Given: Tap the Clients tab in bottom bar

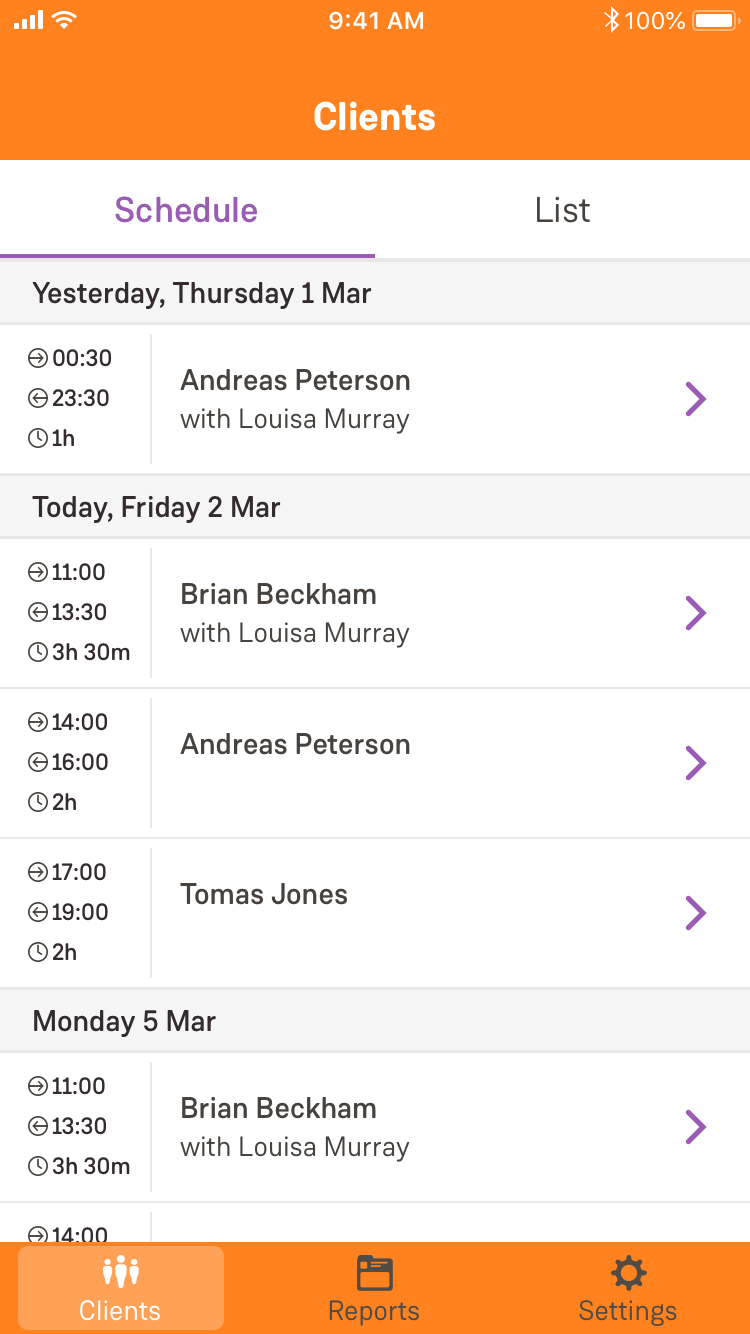Looking at the screenshot, I should click(x=121, y=1289).
